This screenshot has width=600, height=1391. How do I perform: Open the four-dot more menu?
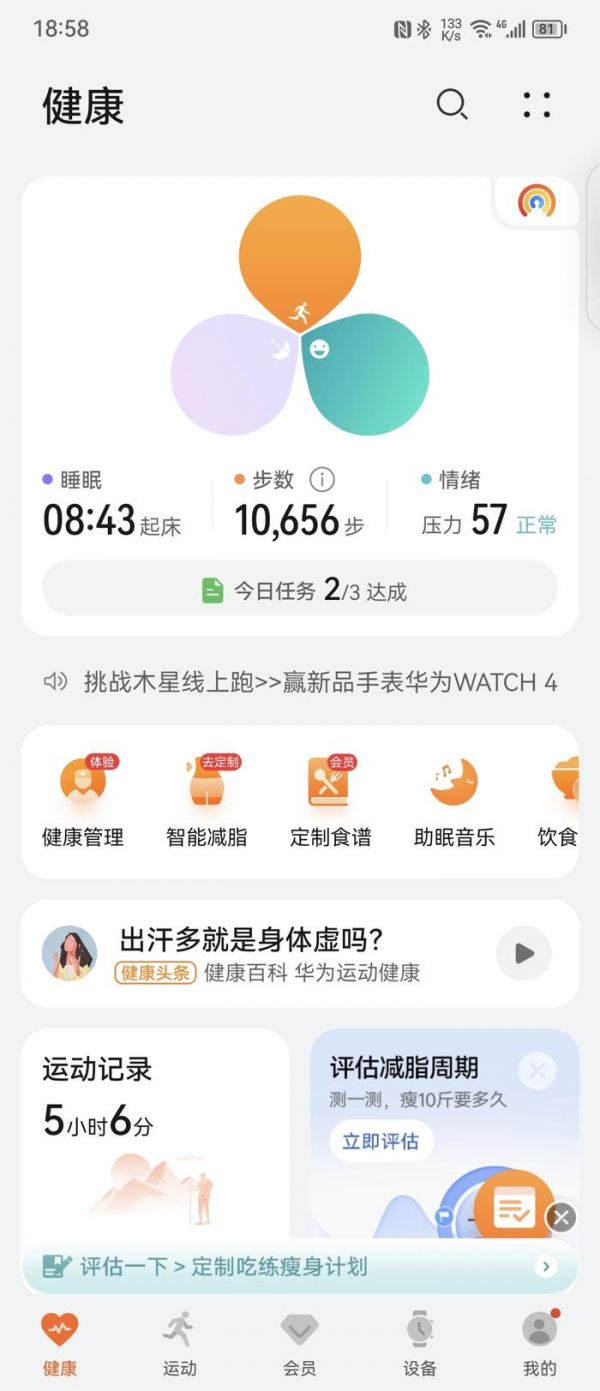[x=537, y=105]
